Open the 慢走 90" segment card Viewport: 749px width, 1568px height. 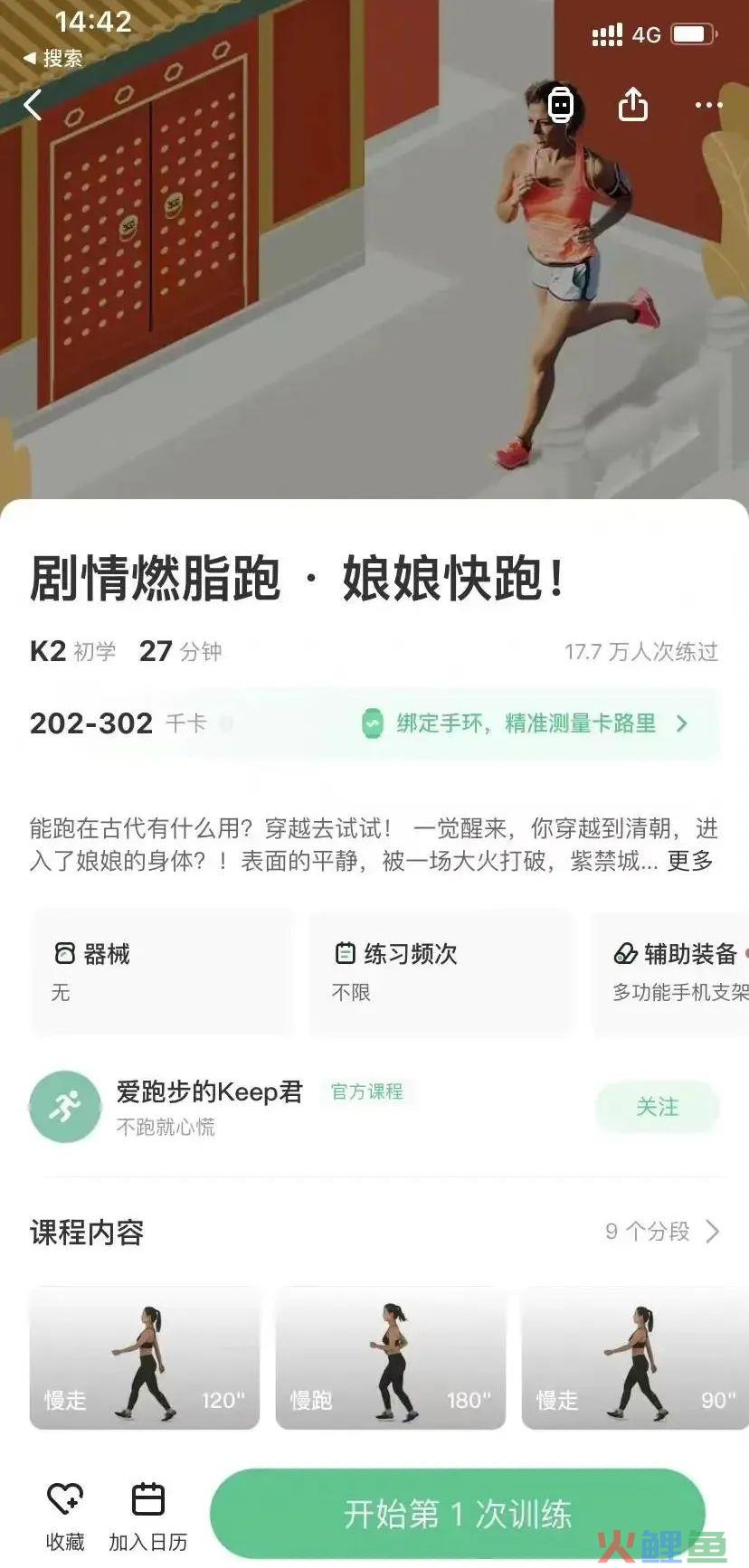pyautogui.click(x=635, y=1358)
